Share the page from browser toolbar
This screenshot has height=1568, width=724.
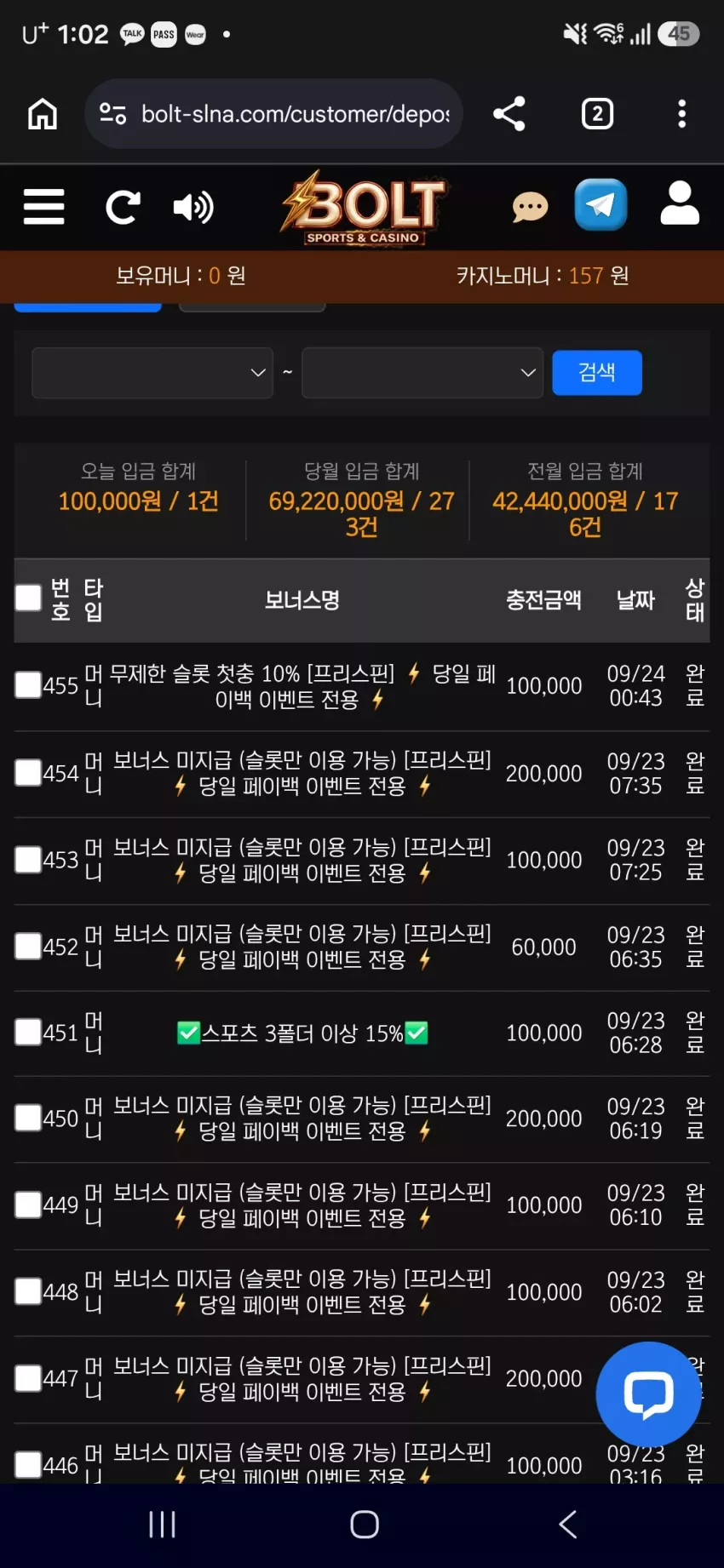(509, 113)
